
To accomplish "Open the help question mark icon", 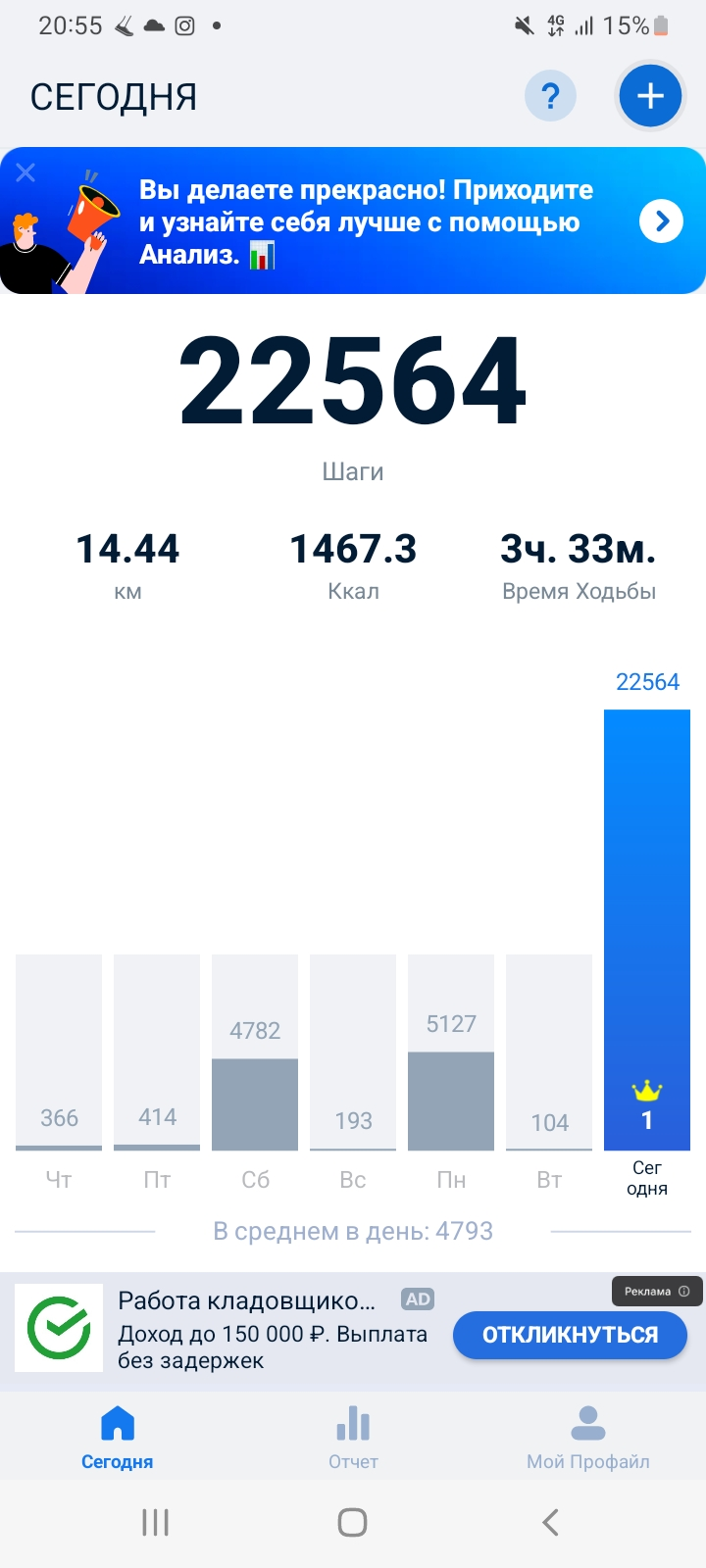I will pyautogui.click(x=551, y=96).
